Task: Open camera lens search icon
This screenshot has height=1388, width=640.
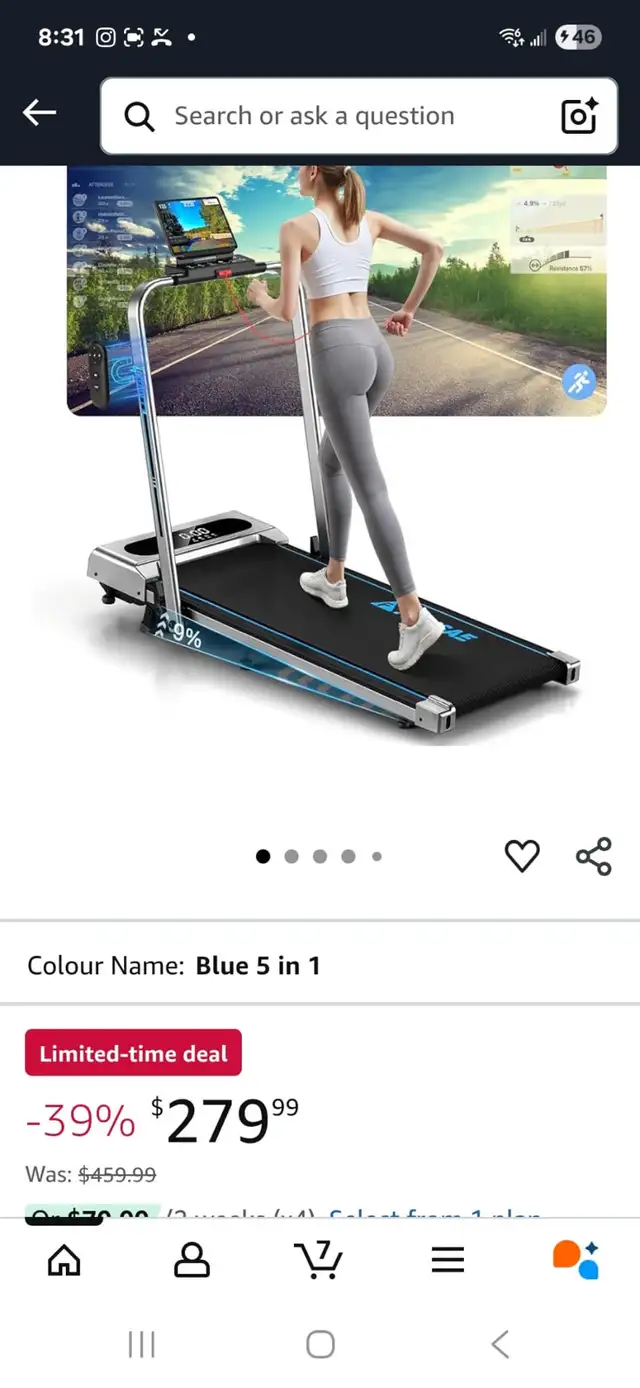Action: [579, 117]
